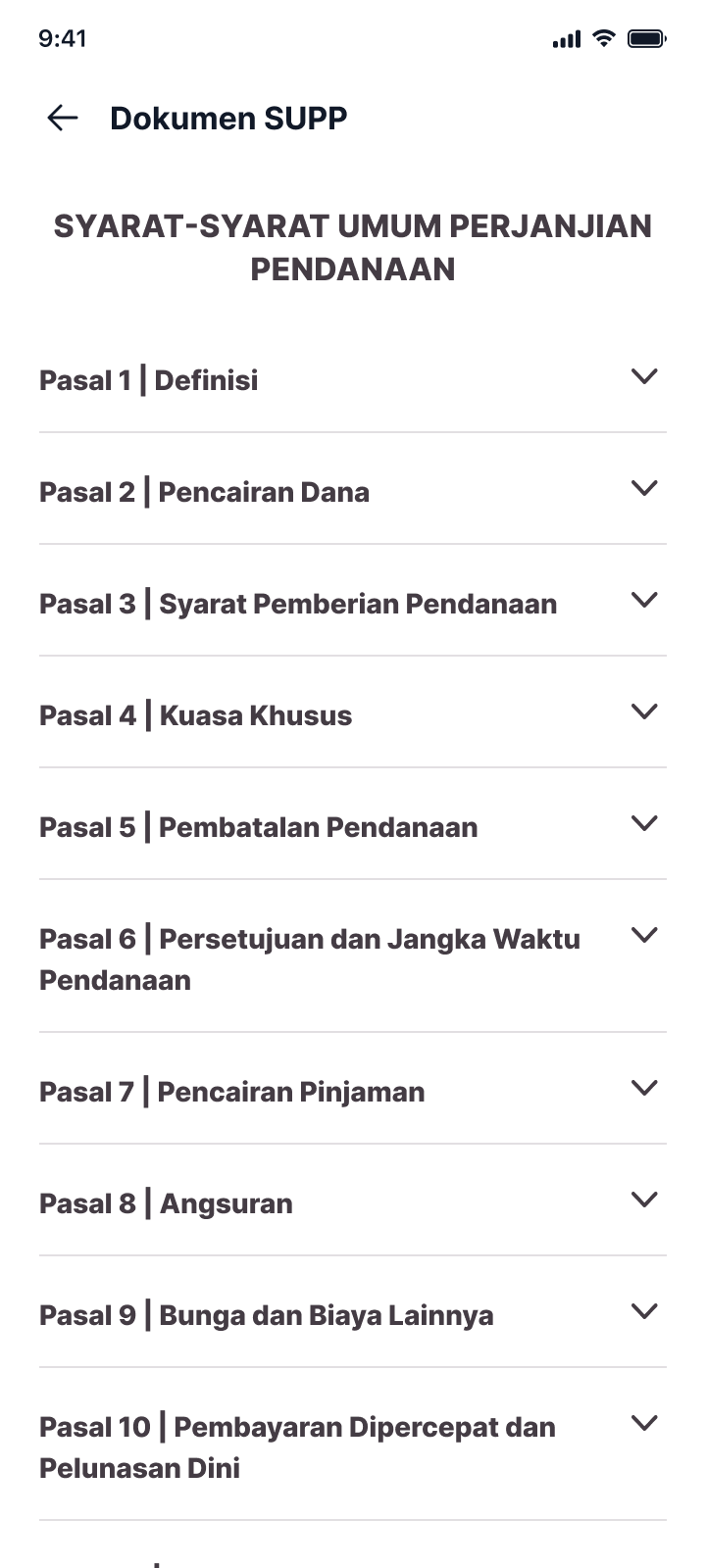Go back from Dokumen SUPP
The width and height of the screenshot is (706, 1568).
[x=62, y=119]
